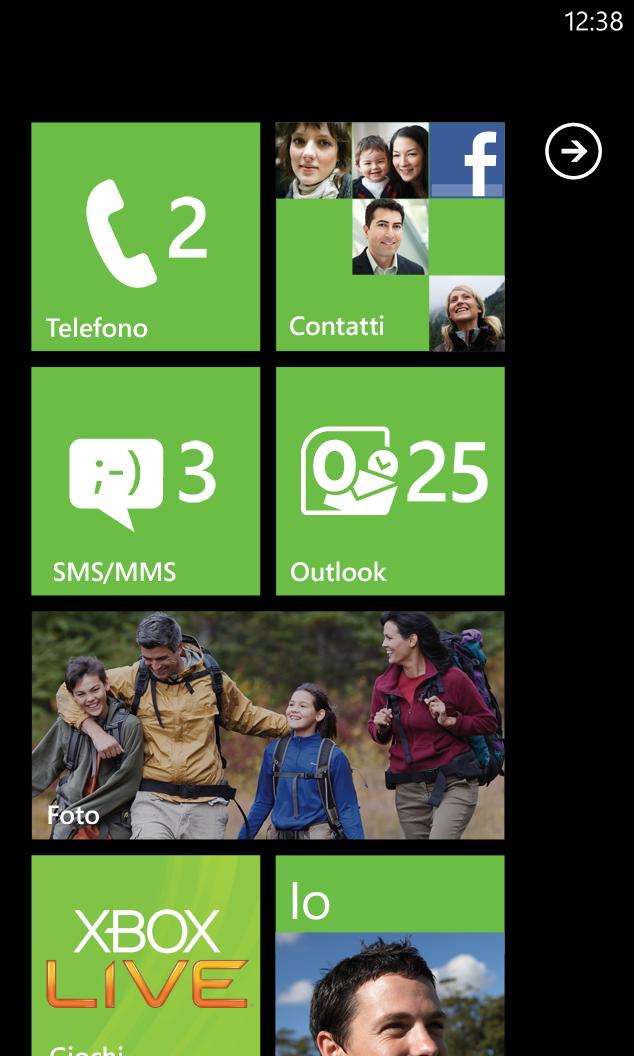Launch the Xbox Live Giochi tile

tap(146, 956)
